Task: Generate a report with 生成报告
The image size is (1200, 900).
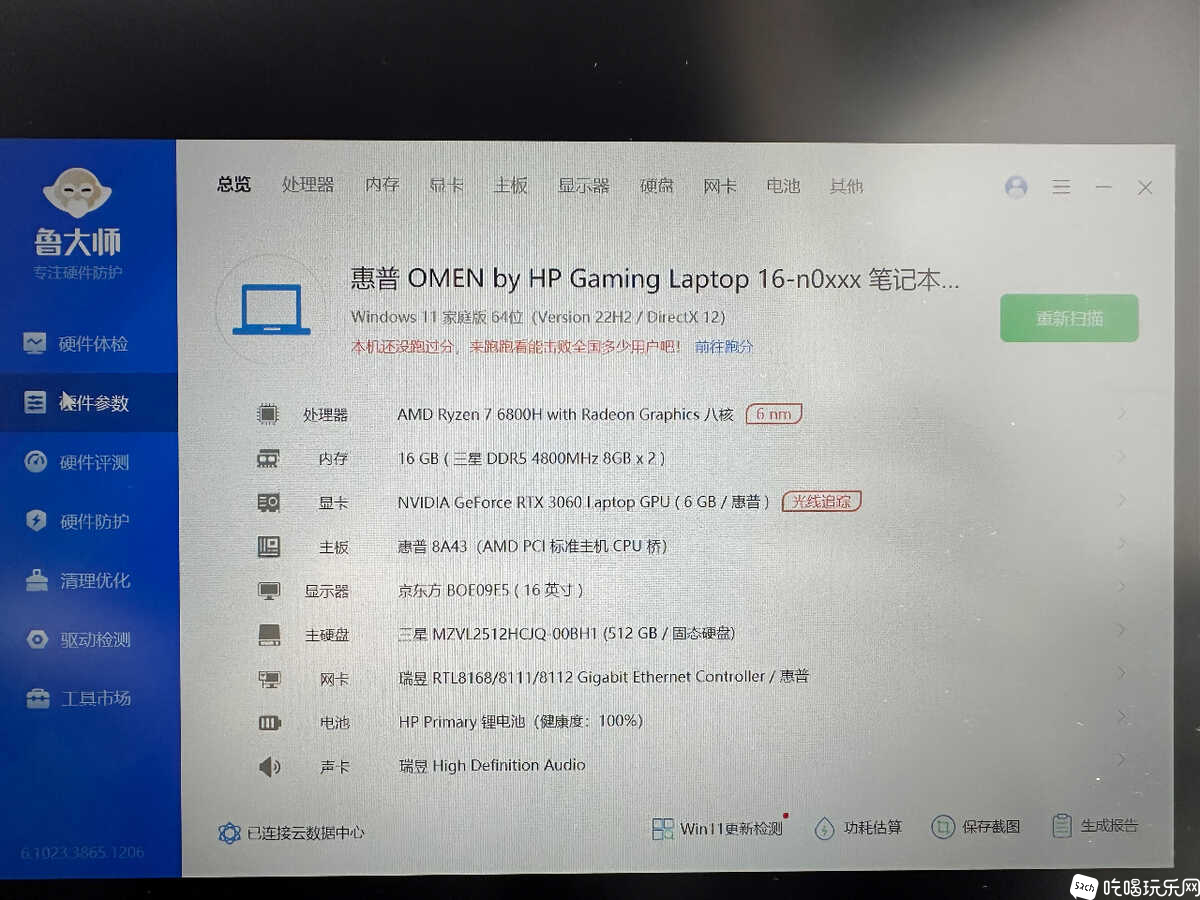Action: point(1096,826)
